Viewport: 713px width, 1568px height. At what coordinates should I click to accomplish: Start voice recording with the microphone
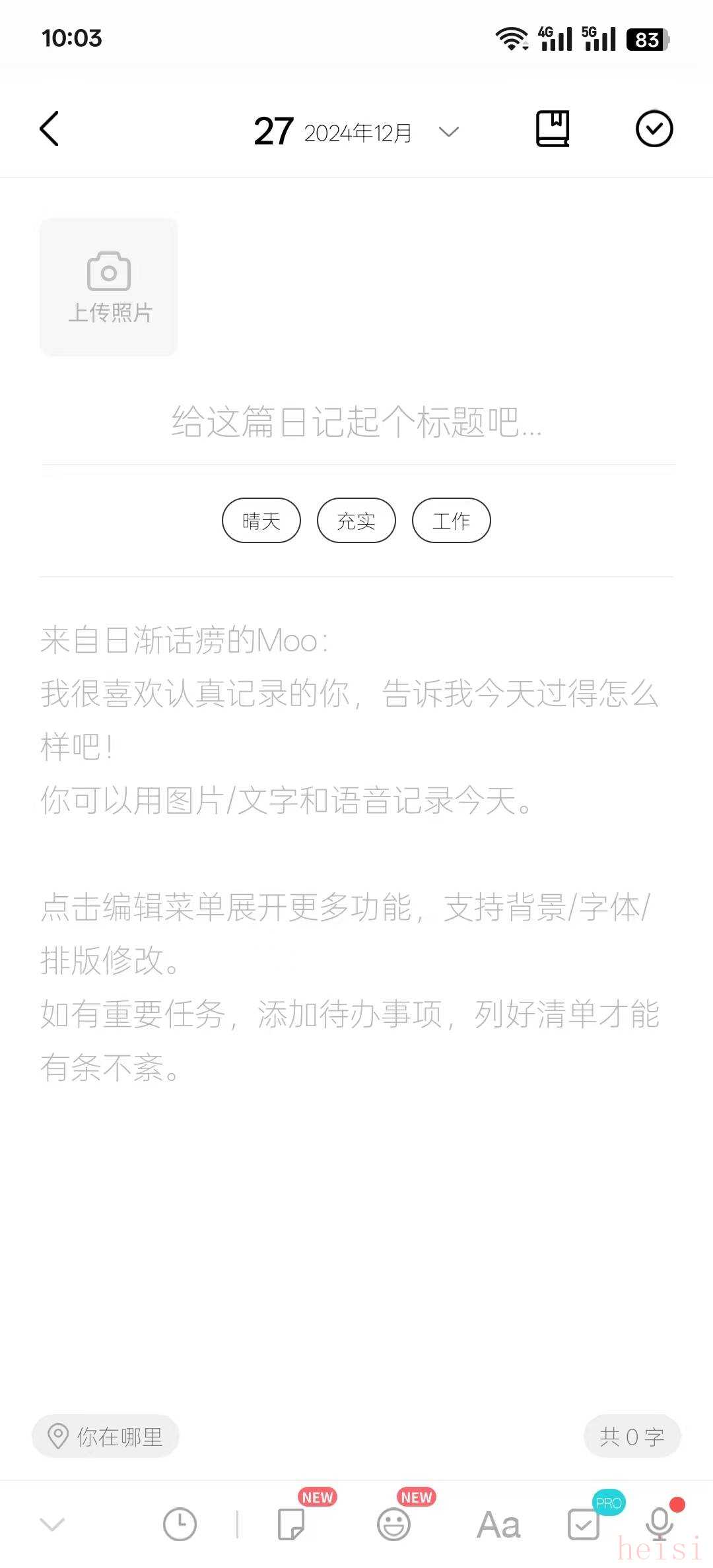pos(660,1523)
